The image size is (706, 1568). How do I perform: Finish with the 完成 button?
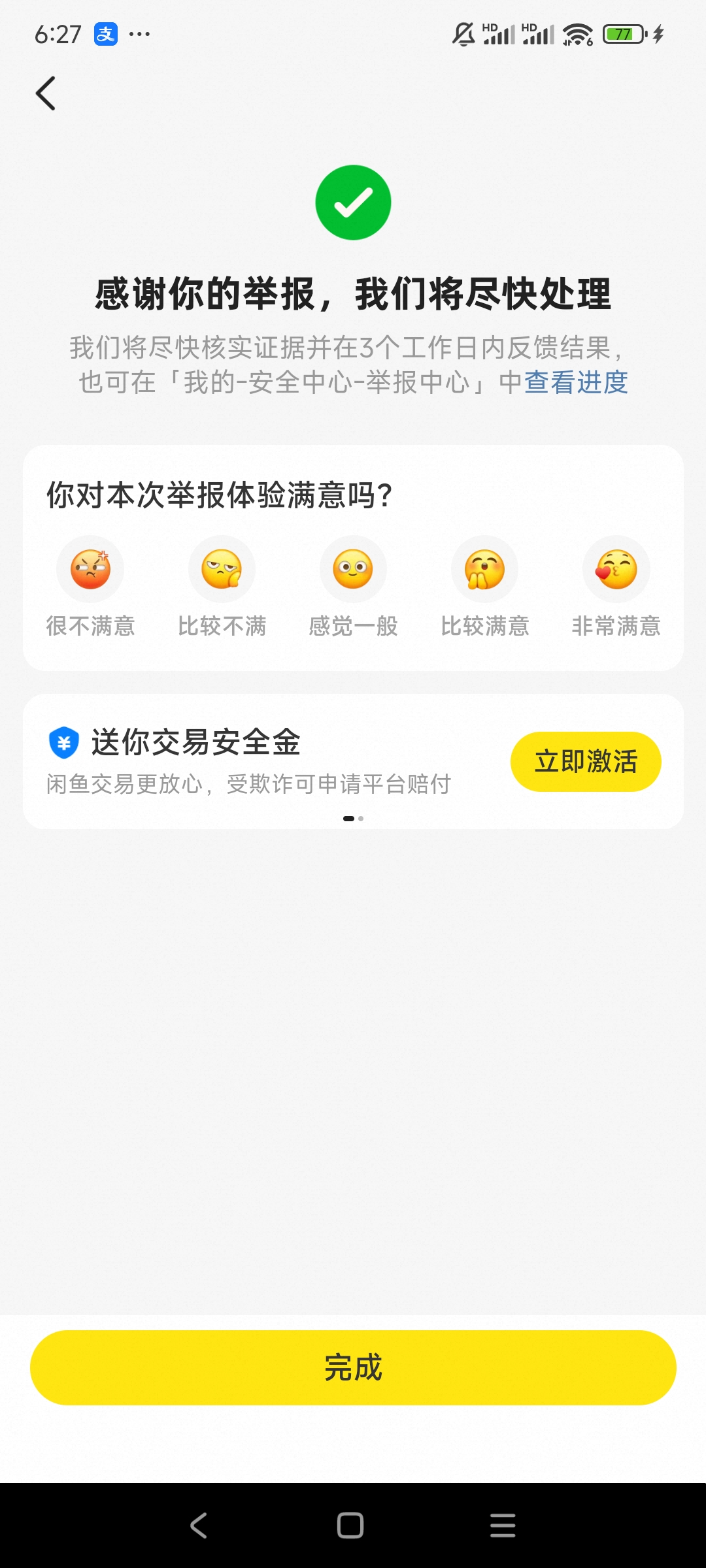click(x=353, y=1367)
